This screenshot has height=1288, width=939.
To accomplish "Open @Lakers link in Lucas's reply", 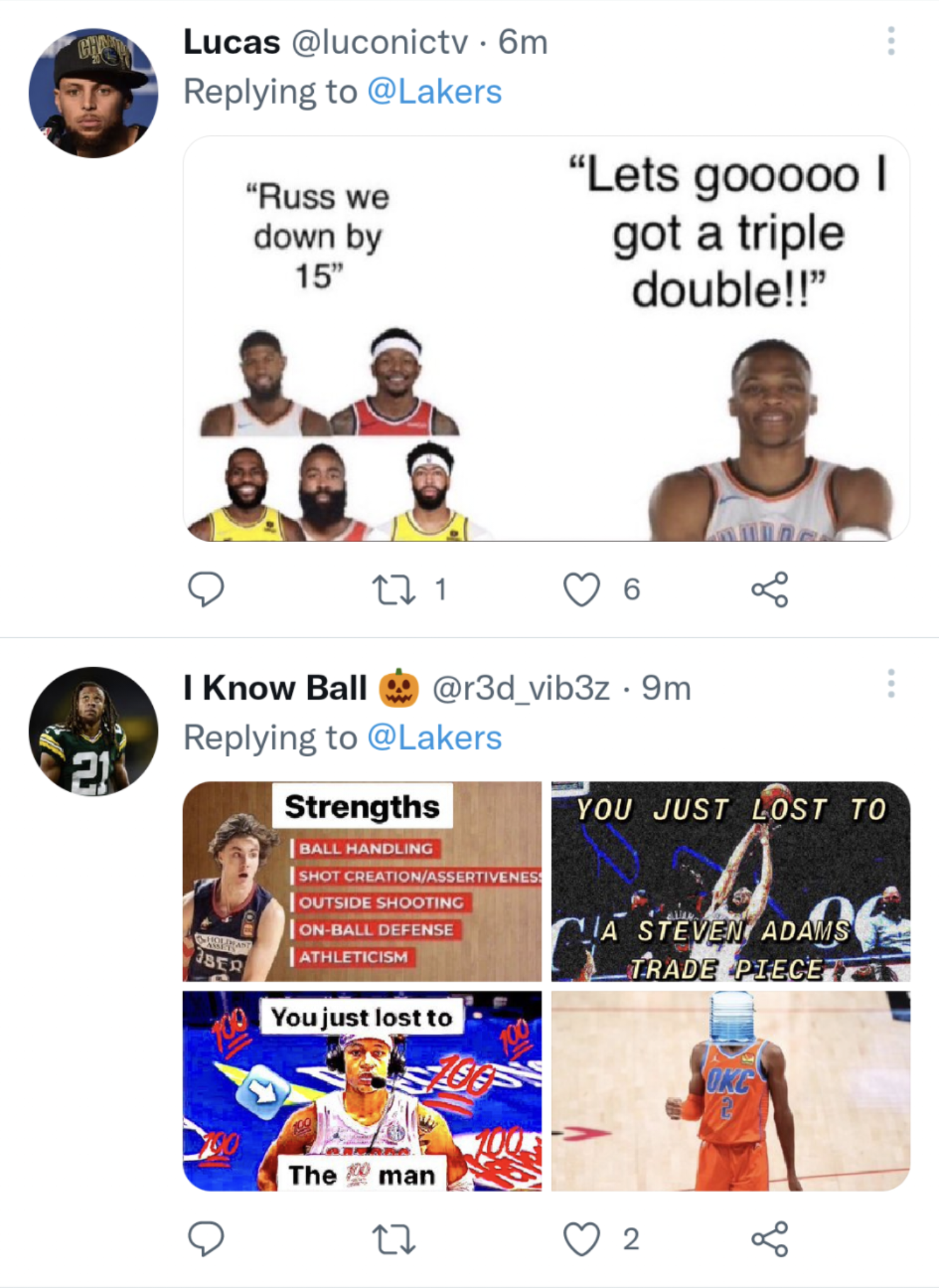I will click(x=434, y=92).
